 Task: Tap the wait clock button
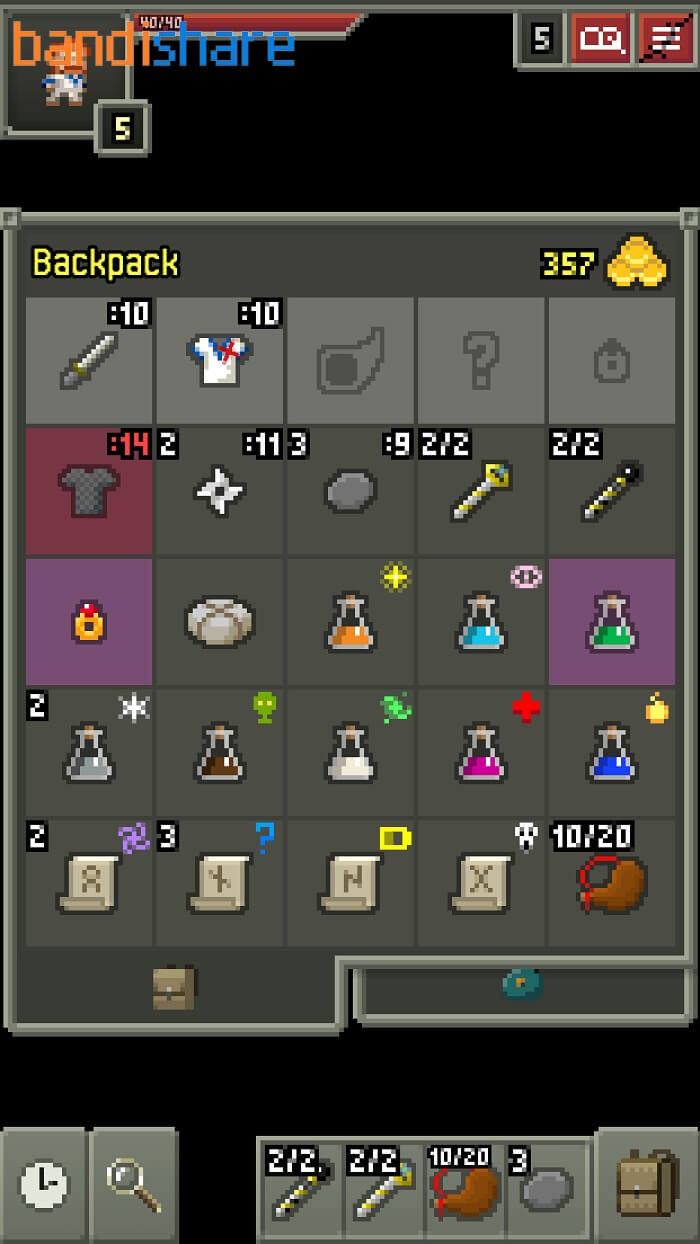(x=44, y=1185)
